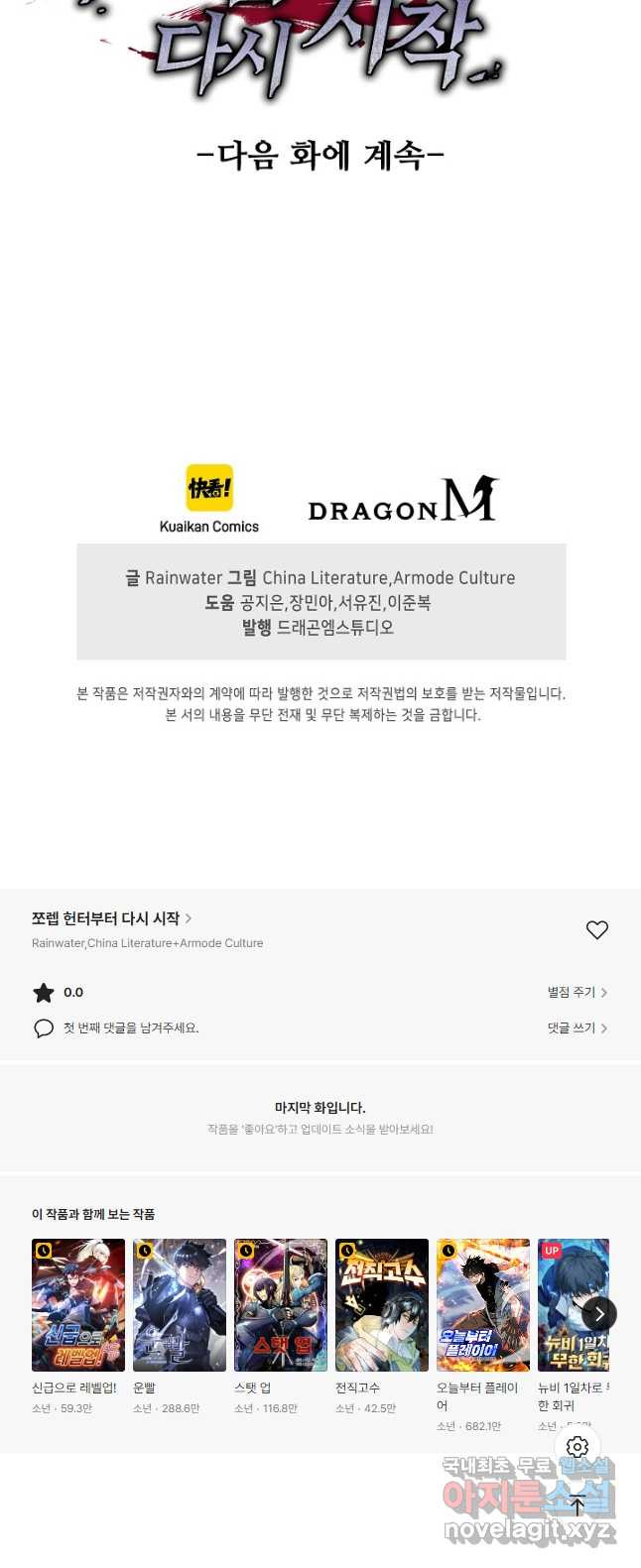Show next recommended comics with arrow
The width and height of the screenshot is (641, 1568).
pos(598,1313)
